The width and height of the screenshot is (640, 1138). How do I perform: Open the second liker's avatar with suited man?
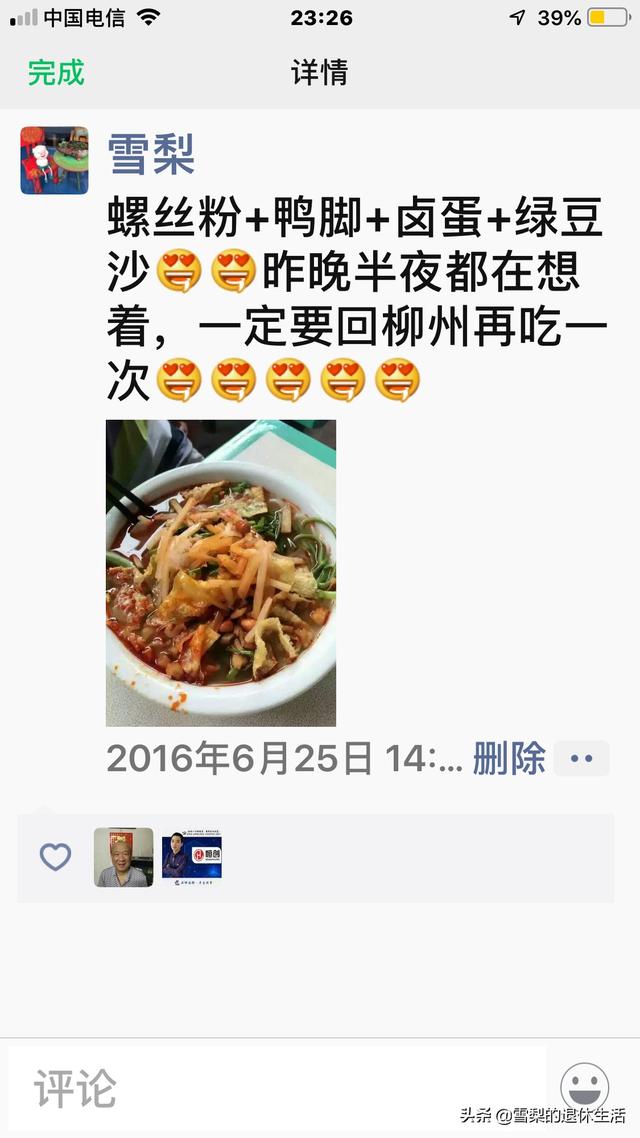pyautogui.click(x=192, y=857)
